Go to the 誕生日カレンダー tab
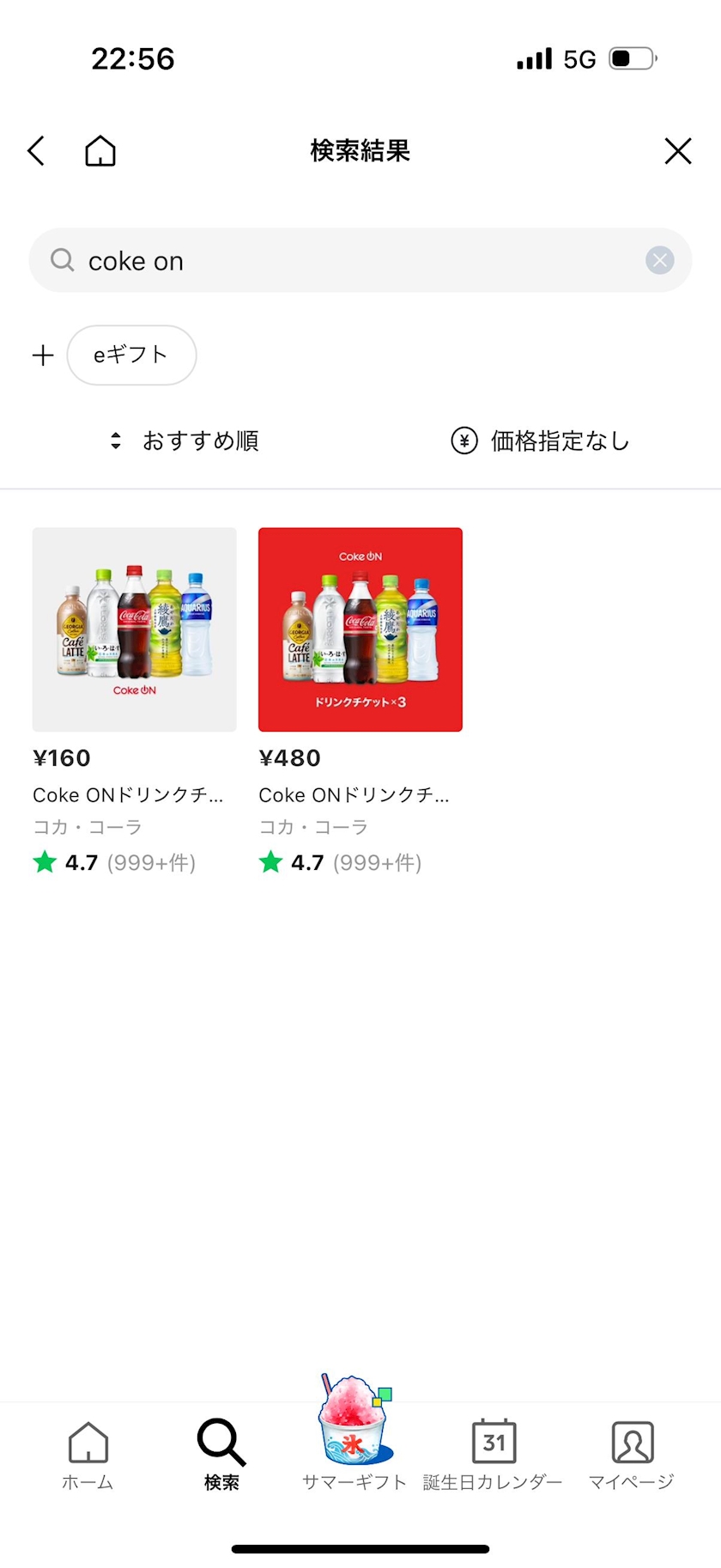 point(494,1455)
